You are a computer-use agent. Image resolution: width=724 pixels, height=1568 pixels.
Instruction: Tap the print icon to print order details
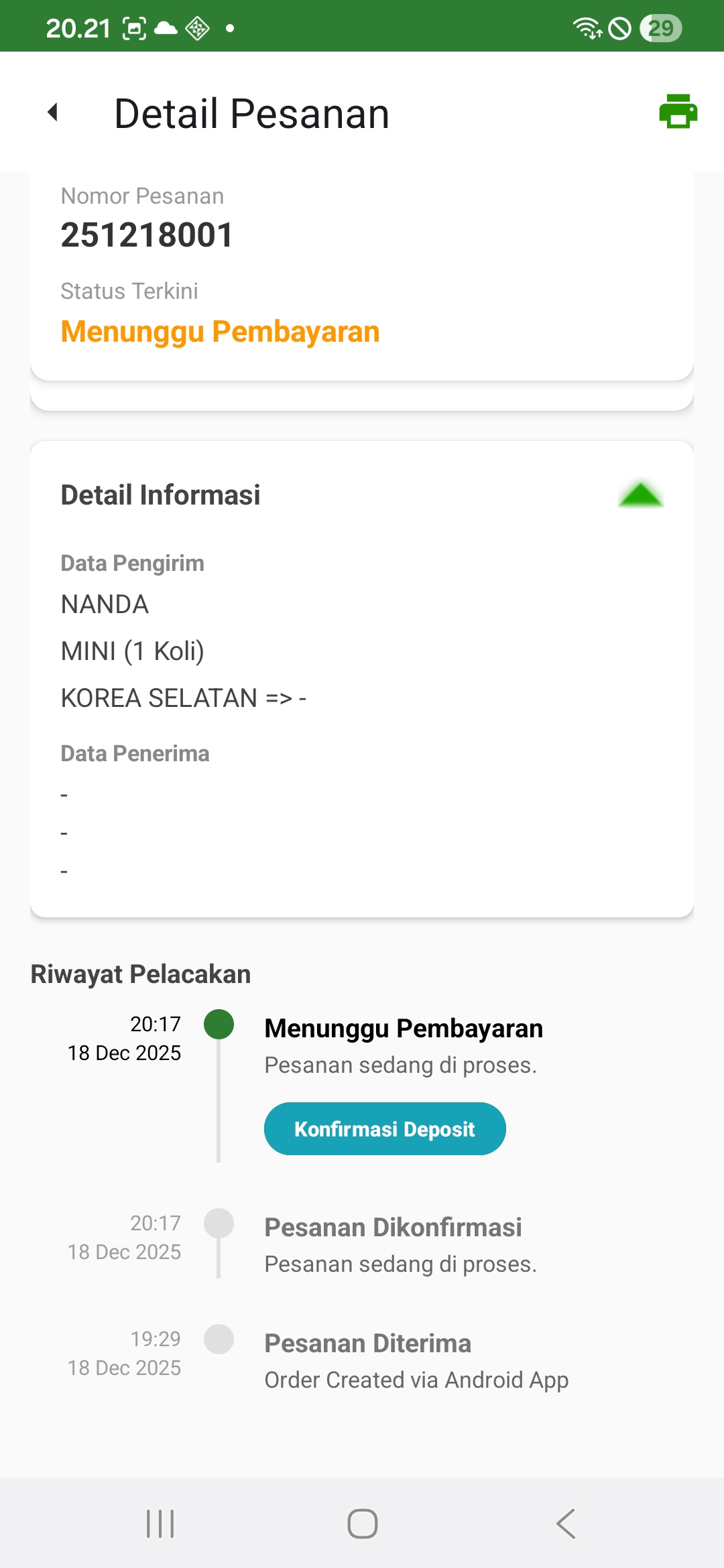click(677, 112)
